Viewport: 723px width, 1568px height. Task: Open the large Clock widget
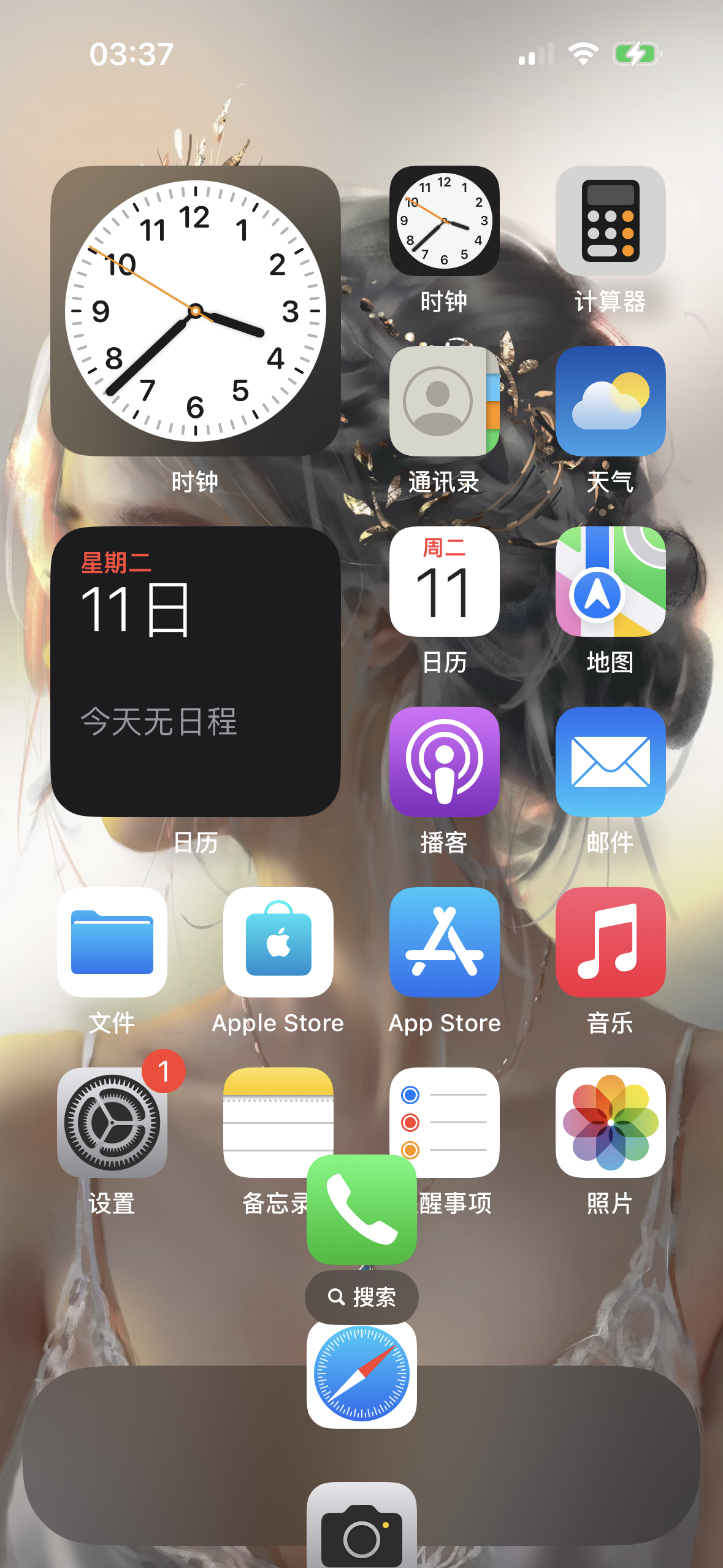click(195, 310)
